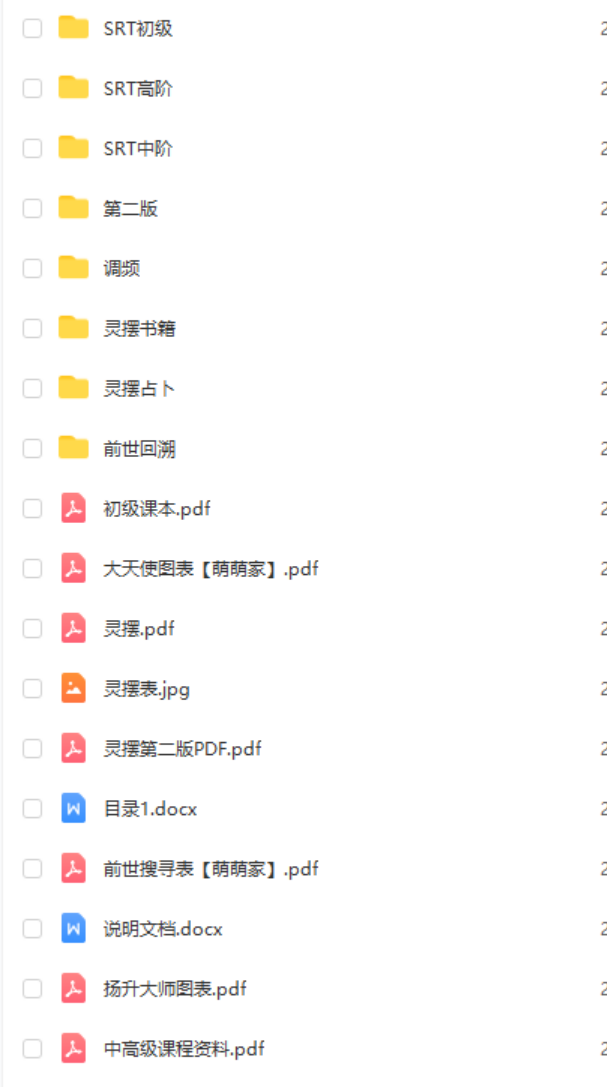Open the 第二版 folder

click(x=130, y=209)
